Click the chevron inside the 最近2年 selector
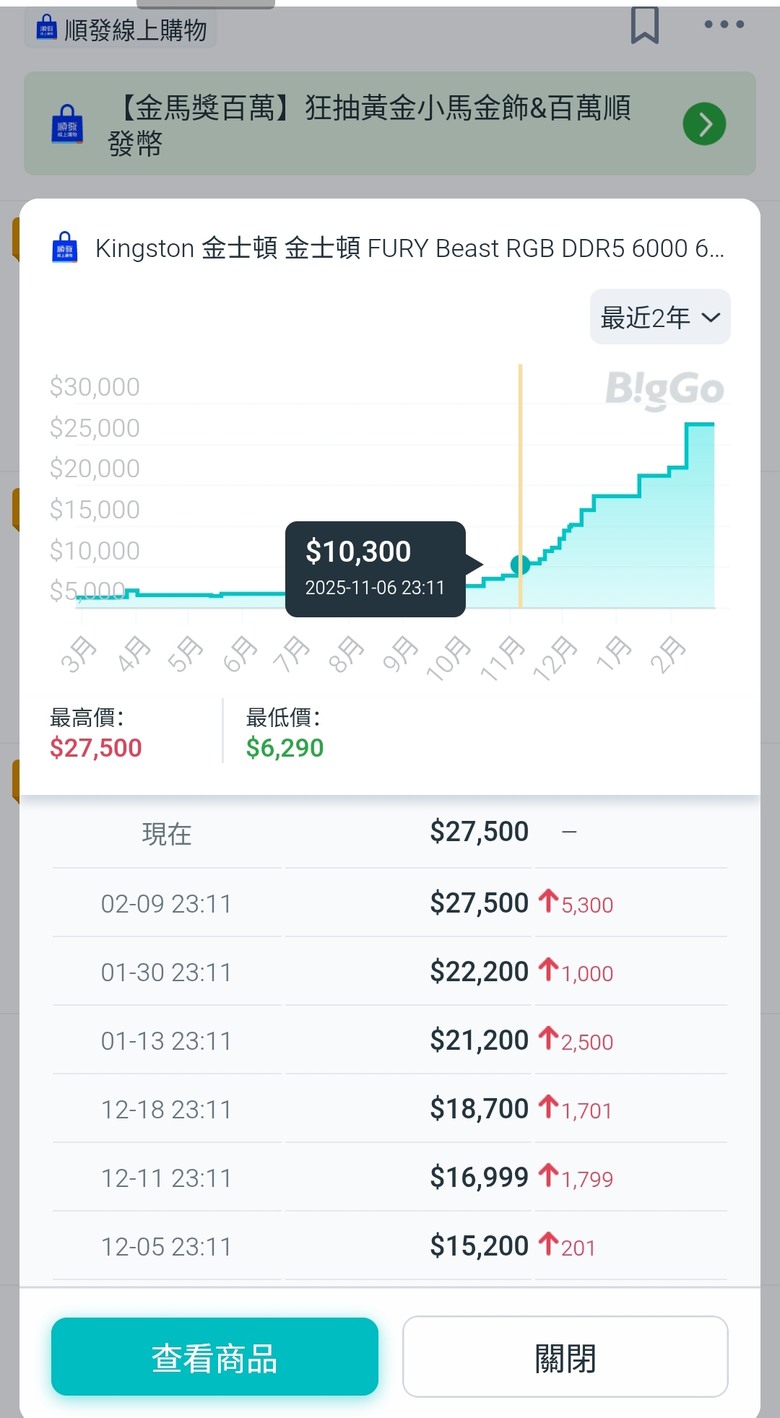The image size is (780, 1418). [x=710, y=317]
